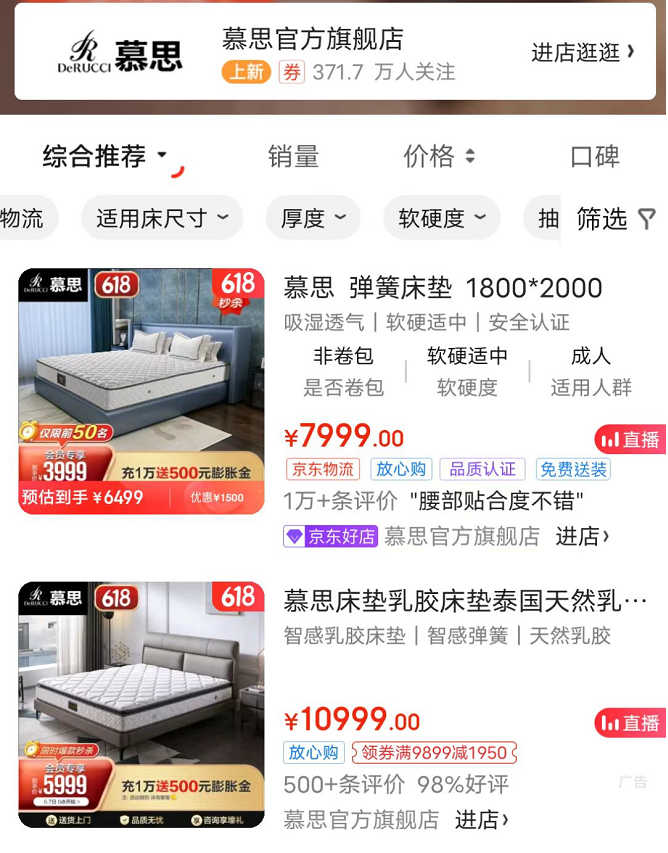Expand the 适用床尺寸 filter chip

162,218
